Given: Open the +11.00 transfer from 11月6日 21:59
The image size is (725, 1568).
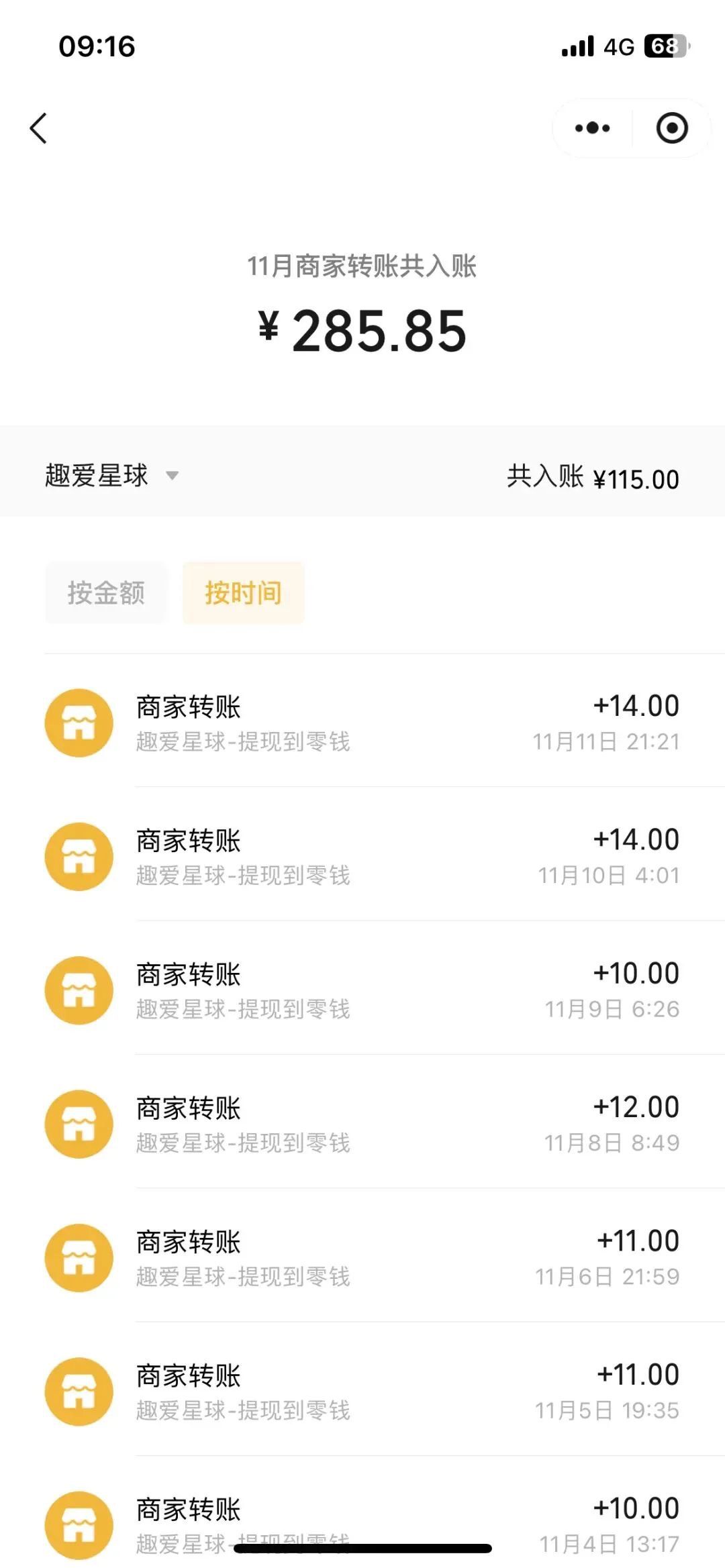Looking at the screenshot, I should point(362,1257).
